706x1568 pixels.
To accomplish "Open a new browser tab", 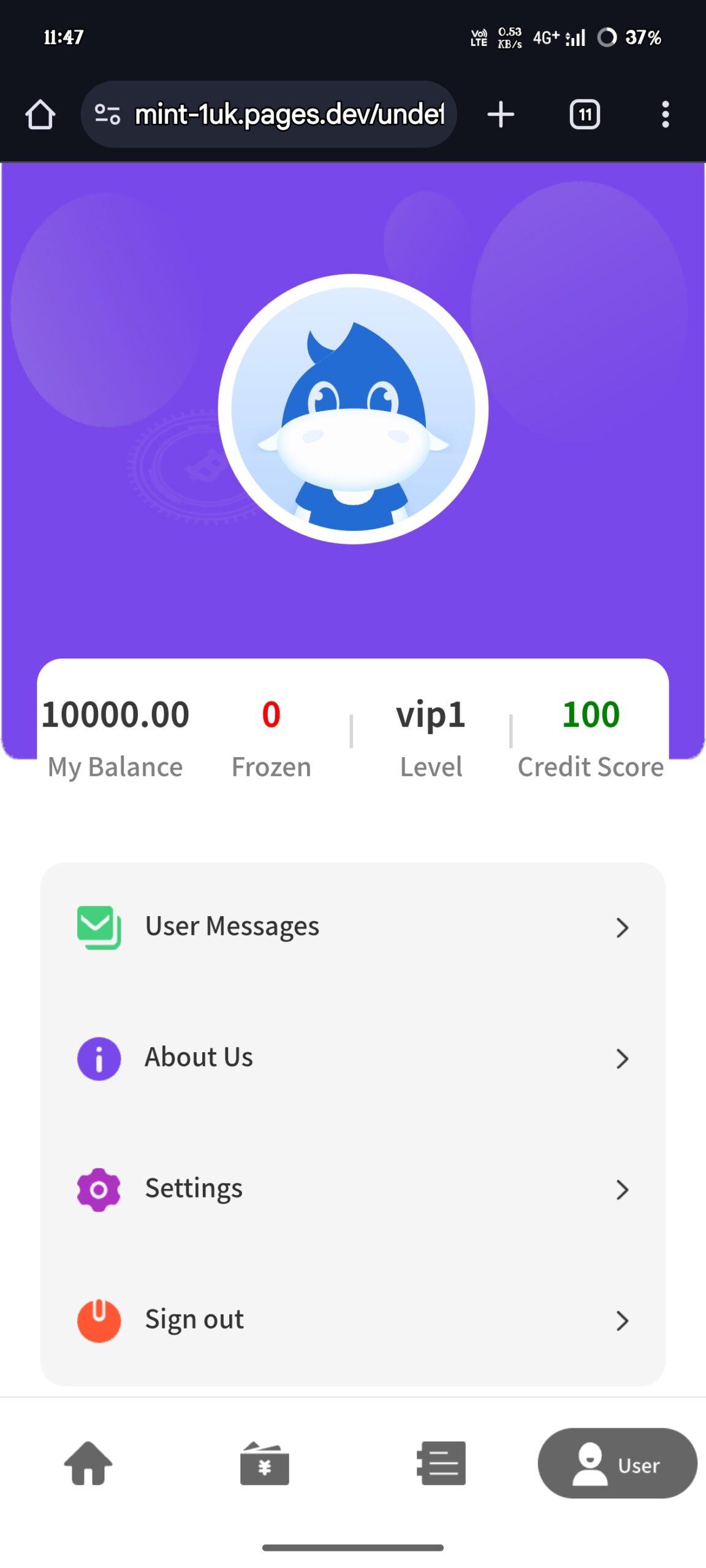I will [x=500, y=115].
